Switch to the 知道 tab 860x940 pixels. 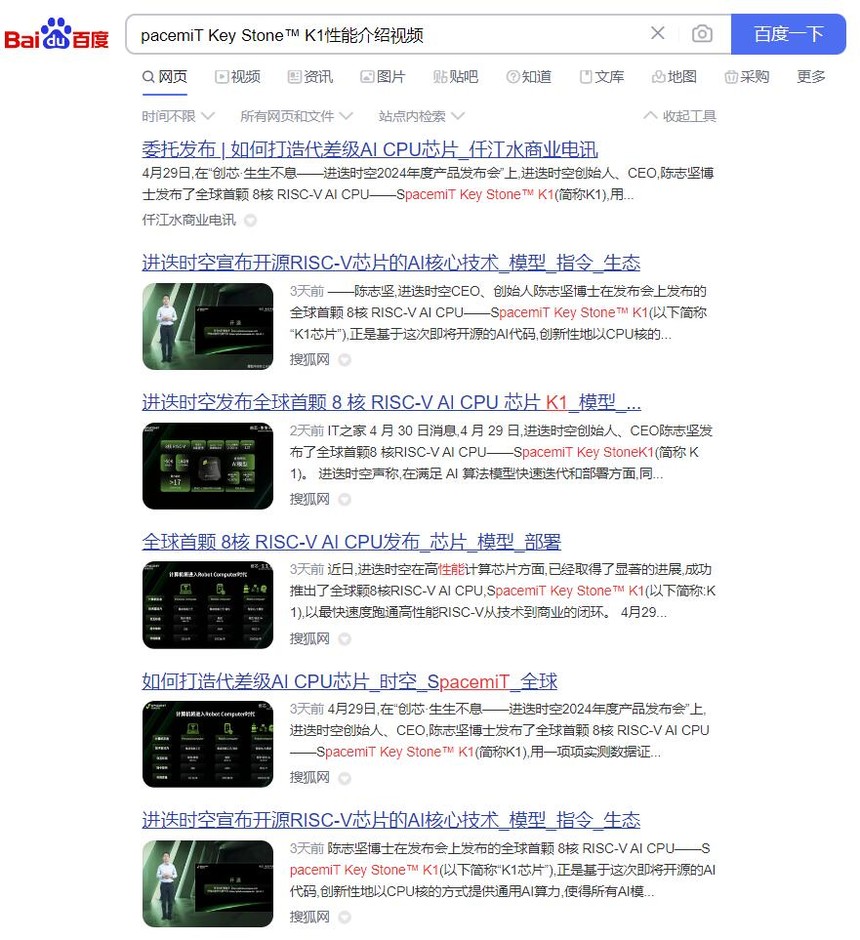click(529, 77)
